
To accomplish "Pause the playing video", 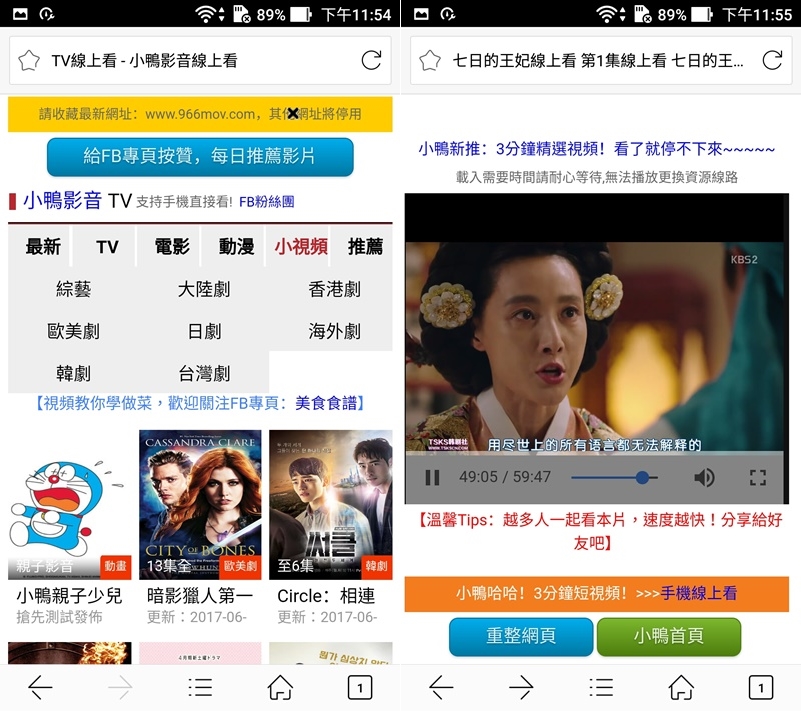I will (x=432, y=478).
